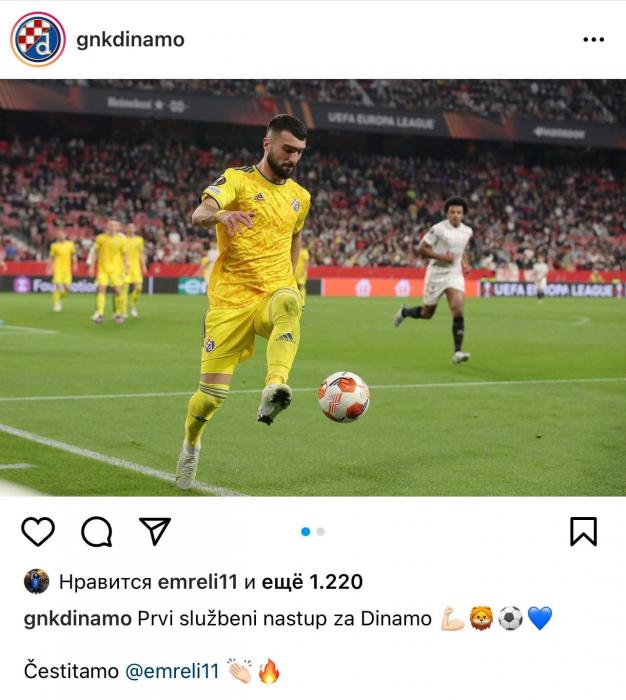Save the post with the bookmark icon
This screenshot has width=626, height=700.
pyautogui.click(x=583, y=531)
